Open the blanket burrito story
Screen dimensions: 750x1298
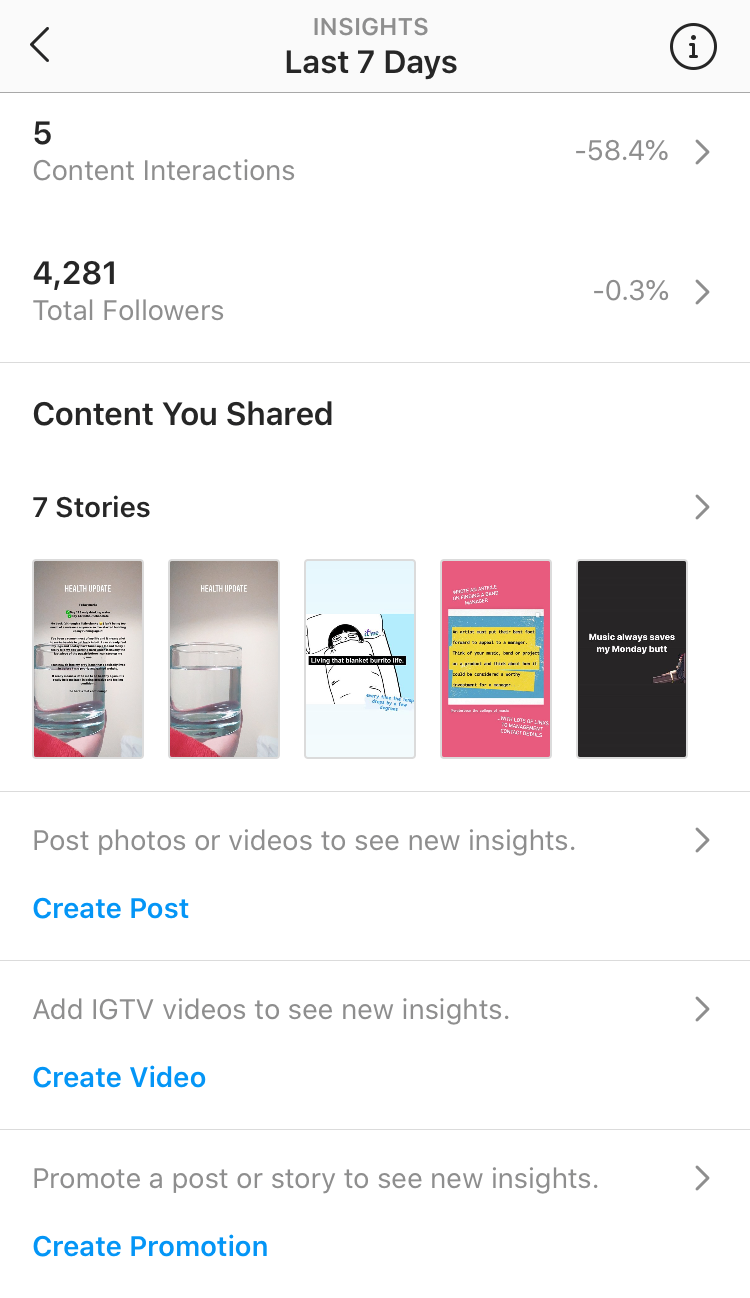click(360, 659)
